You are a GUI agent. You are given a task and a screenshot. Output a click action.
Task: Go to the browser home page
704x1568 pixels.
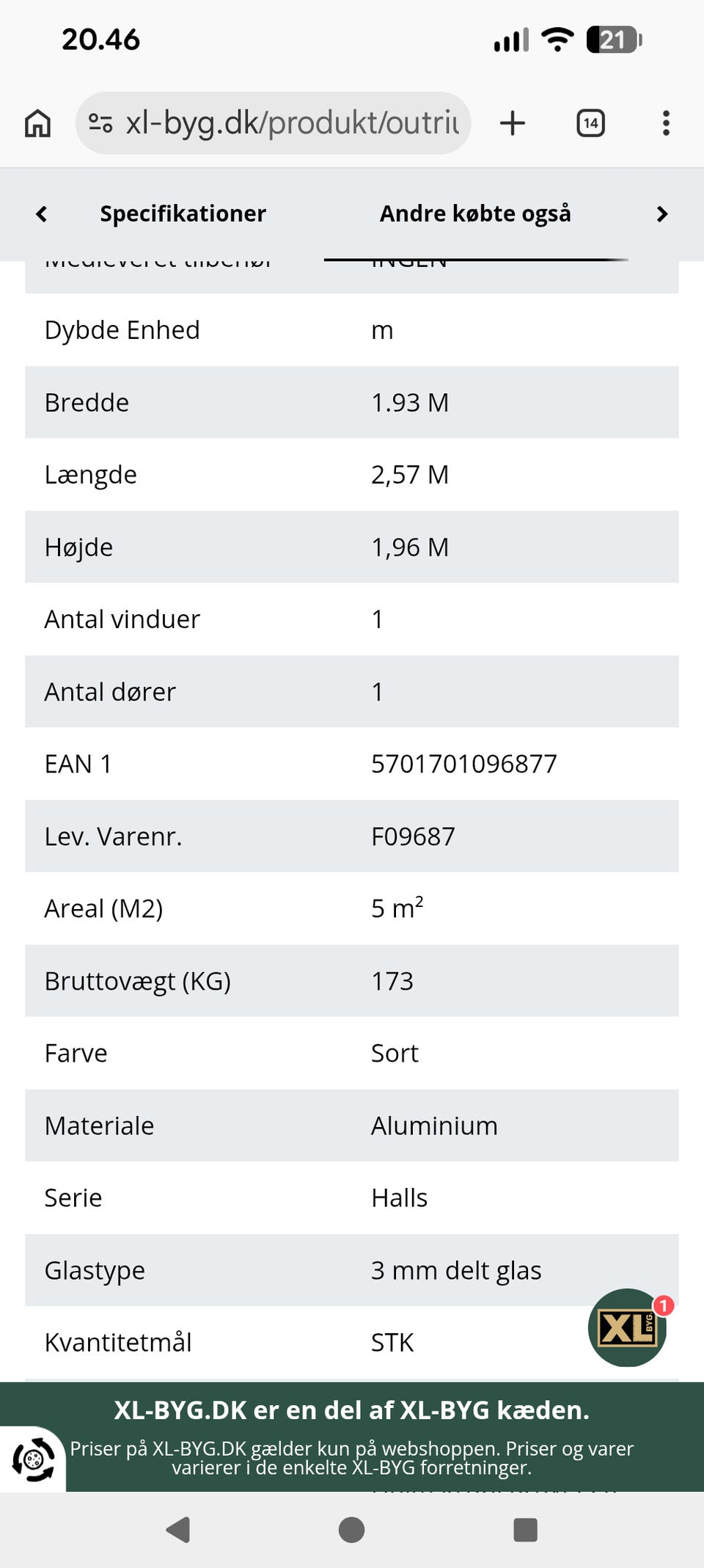click(x=38, y=123)
